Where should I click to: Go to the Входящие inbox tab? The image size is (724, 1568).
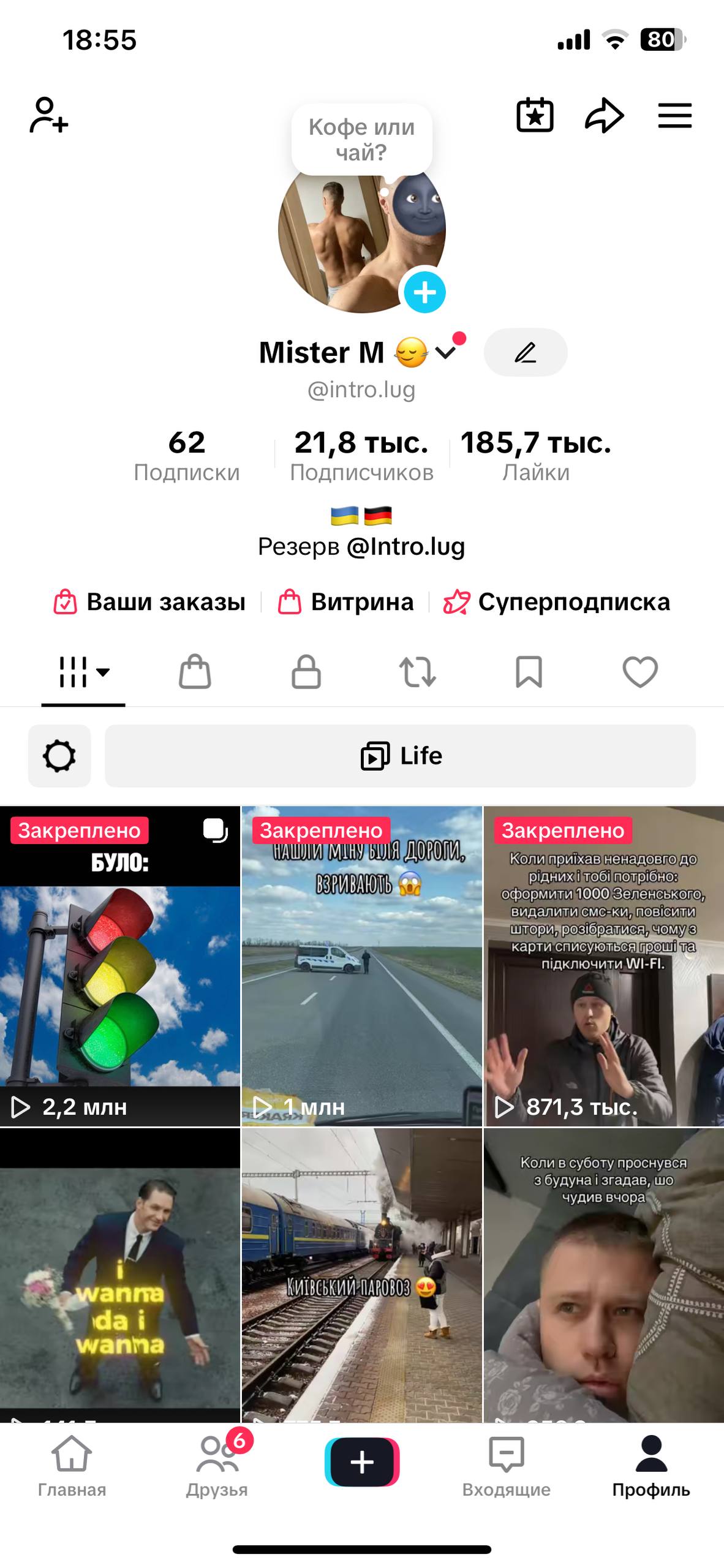[507, 1466]
